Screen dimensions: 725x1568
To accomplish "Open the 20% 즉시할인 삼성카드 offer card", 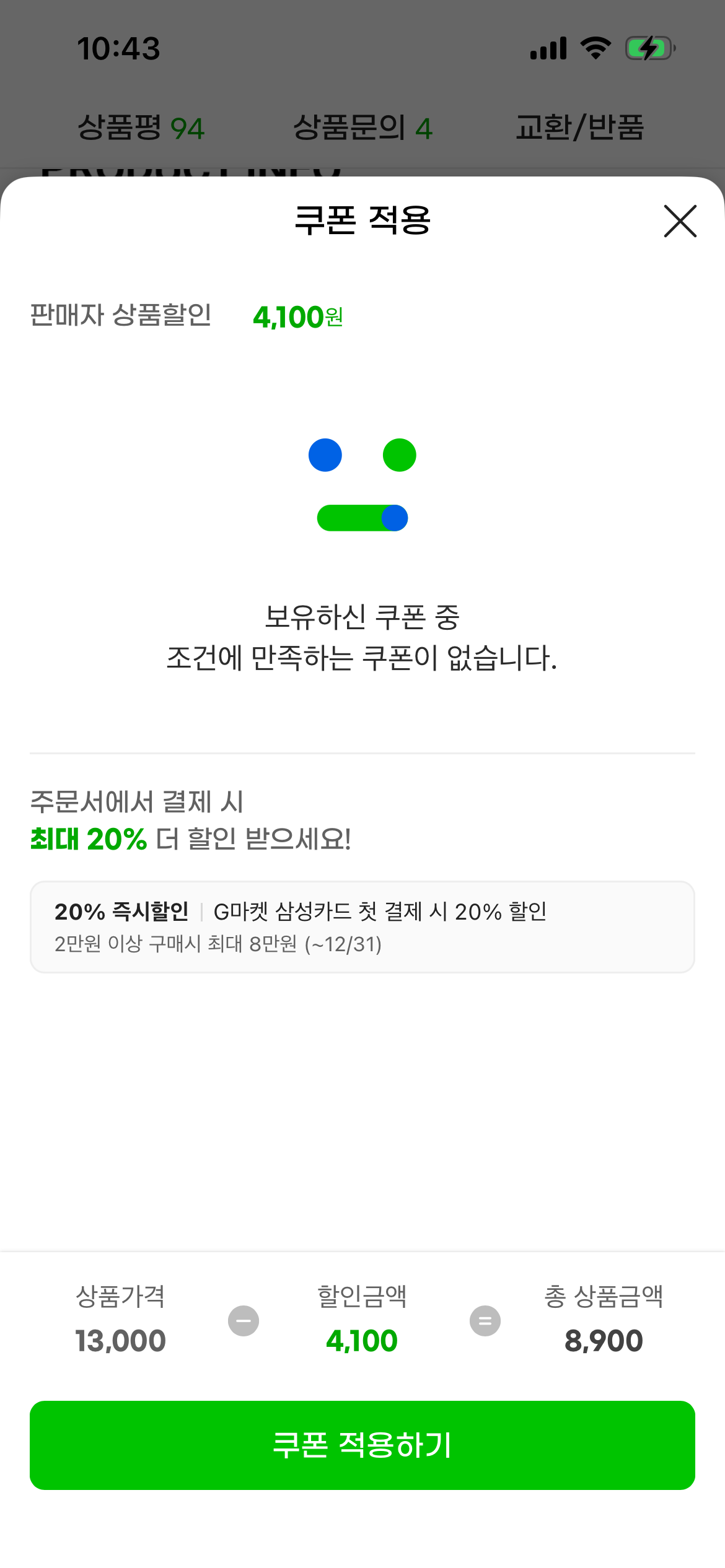I will point(362,927).
